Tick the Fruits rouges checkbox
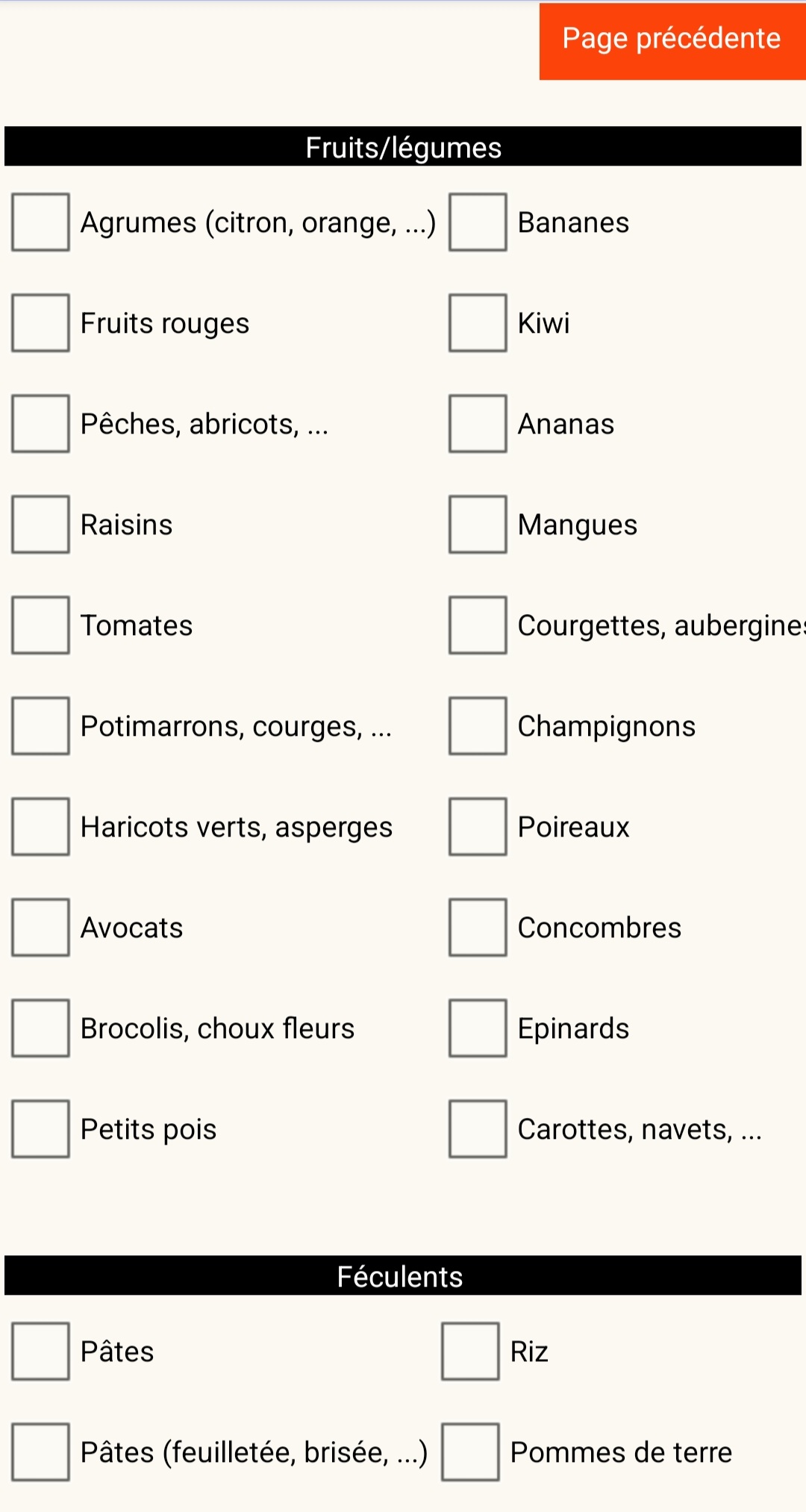This screenshot has height=1512, width=806. pyautogui.click(x=41, y=323)
